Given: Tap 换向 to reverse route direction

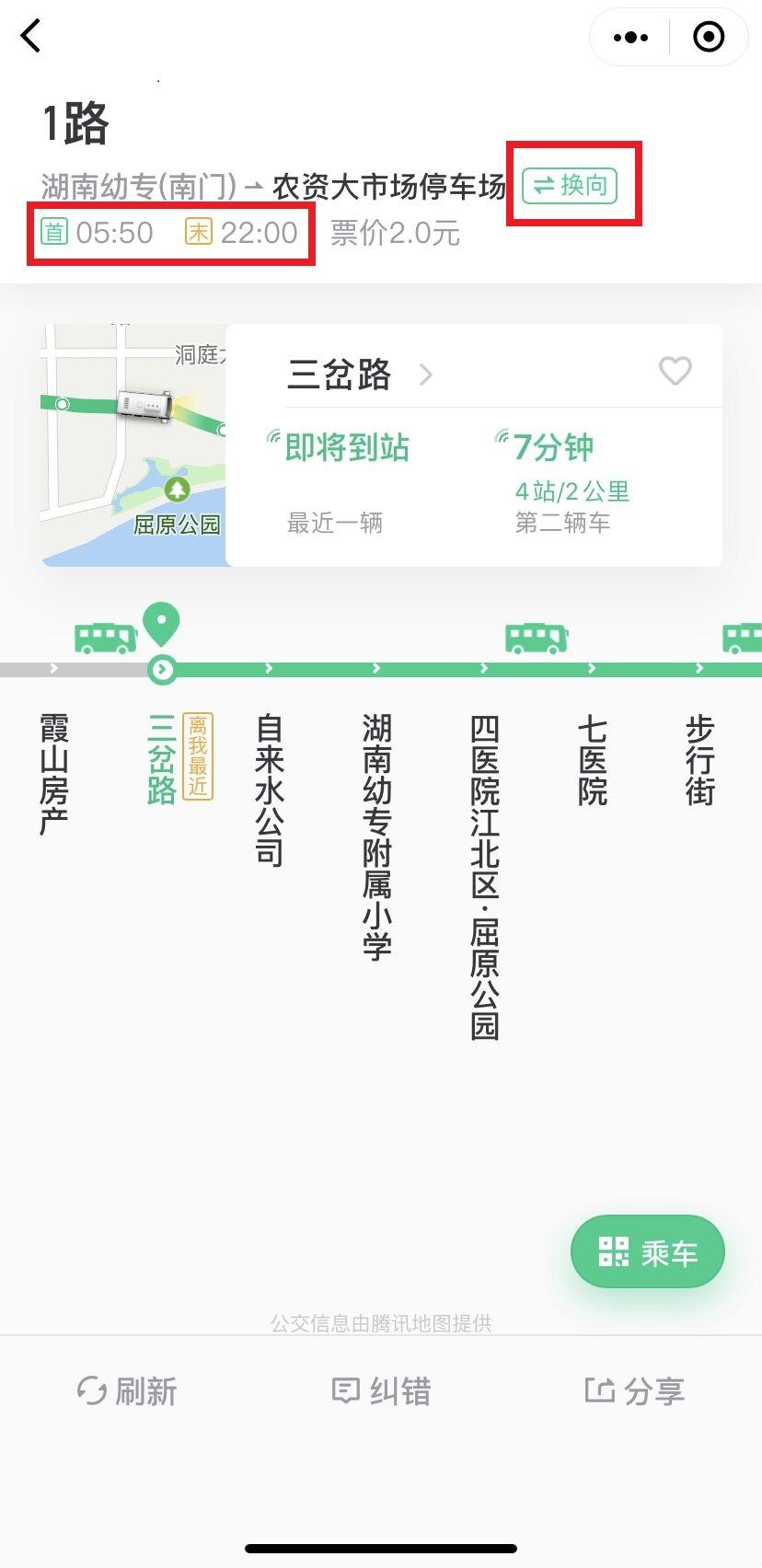Looking at the screenshot, I should click(571, 185).
